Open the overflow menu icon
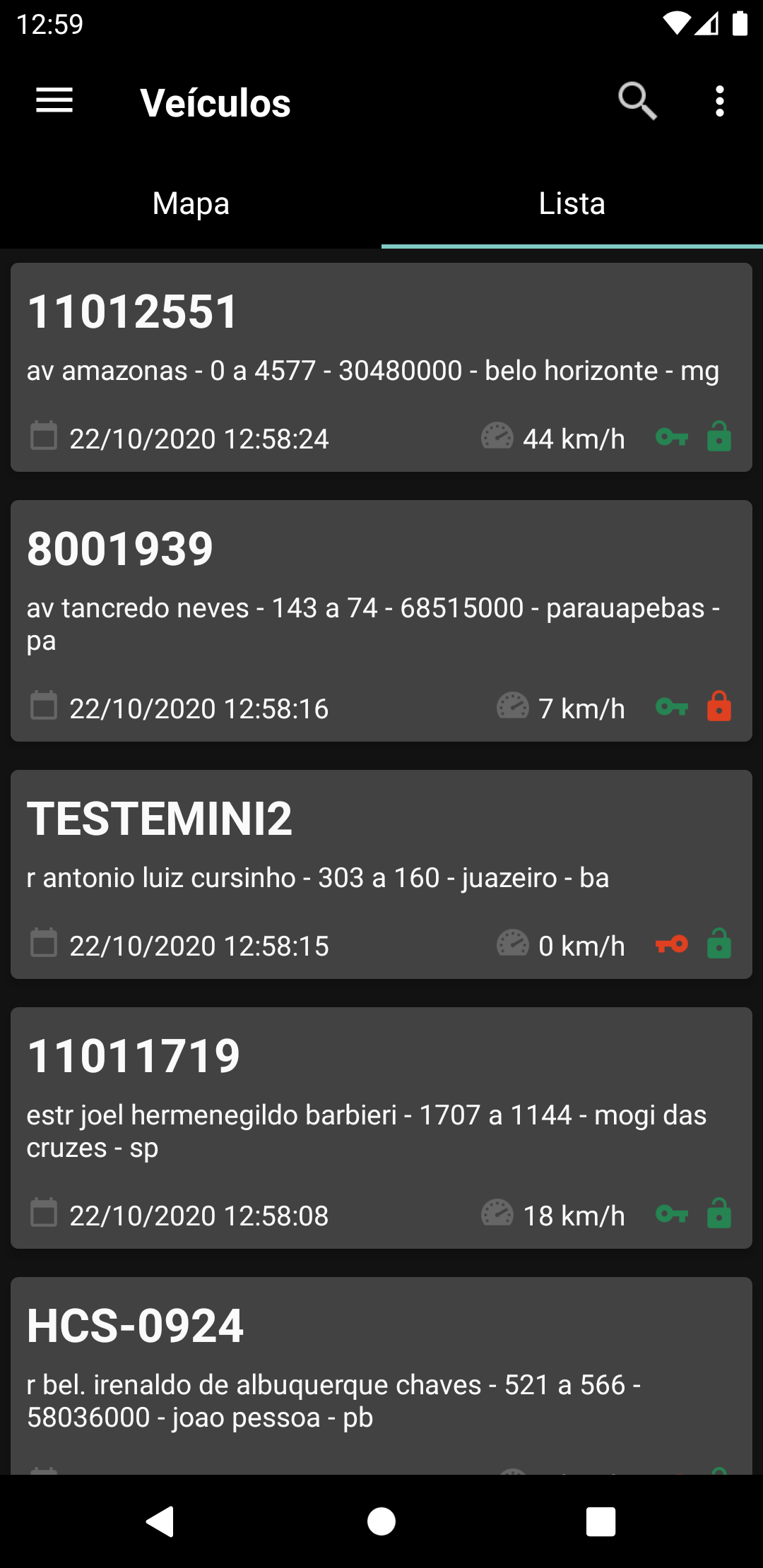 [x=720, y=101]
